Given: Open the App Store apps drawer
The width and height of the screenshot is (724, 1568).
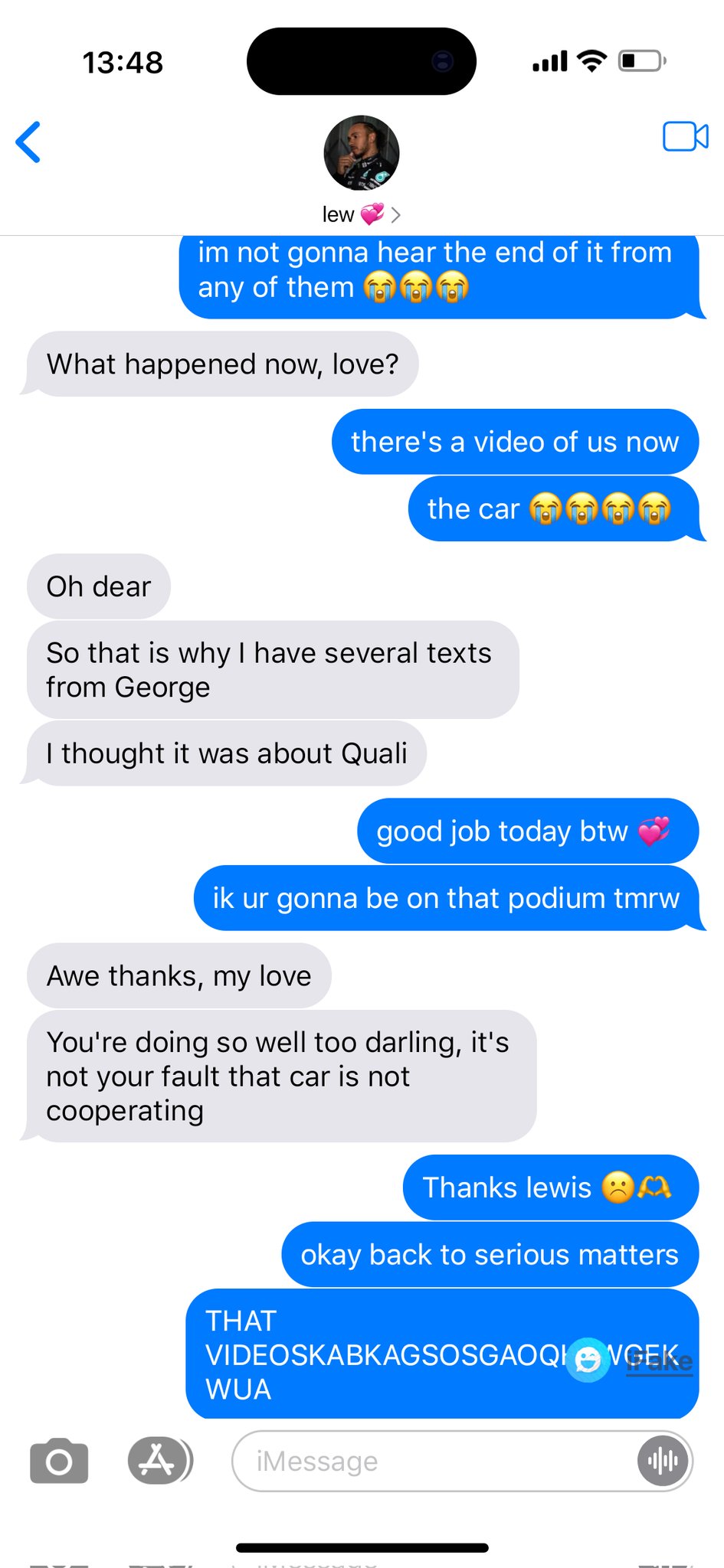Looking at the screenshot, I should pyautogui.click(x=158, y=1461).
